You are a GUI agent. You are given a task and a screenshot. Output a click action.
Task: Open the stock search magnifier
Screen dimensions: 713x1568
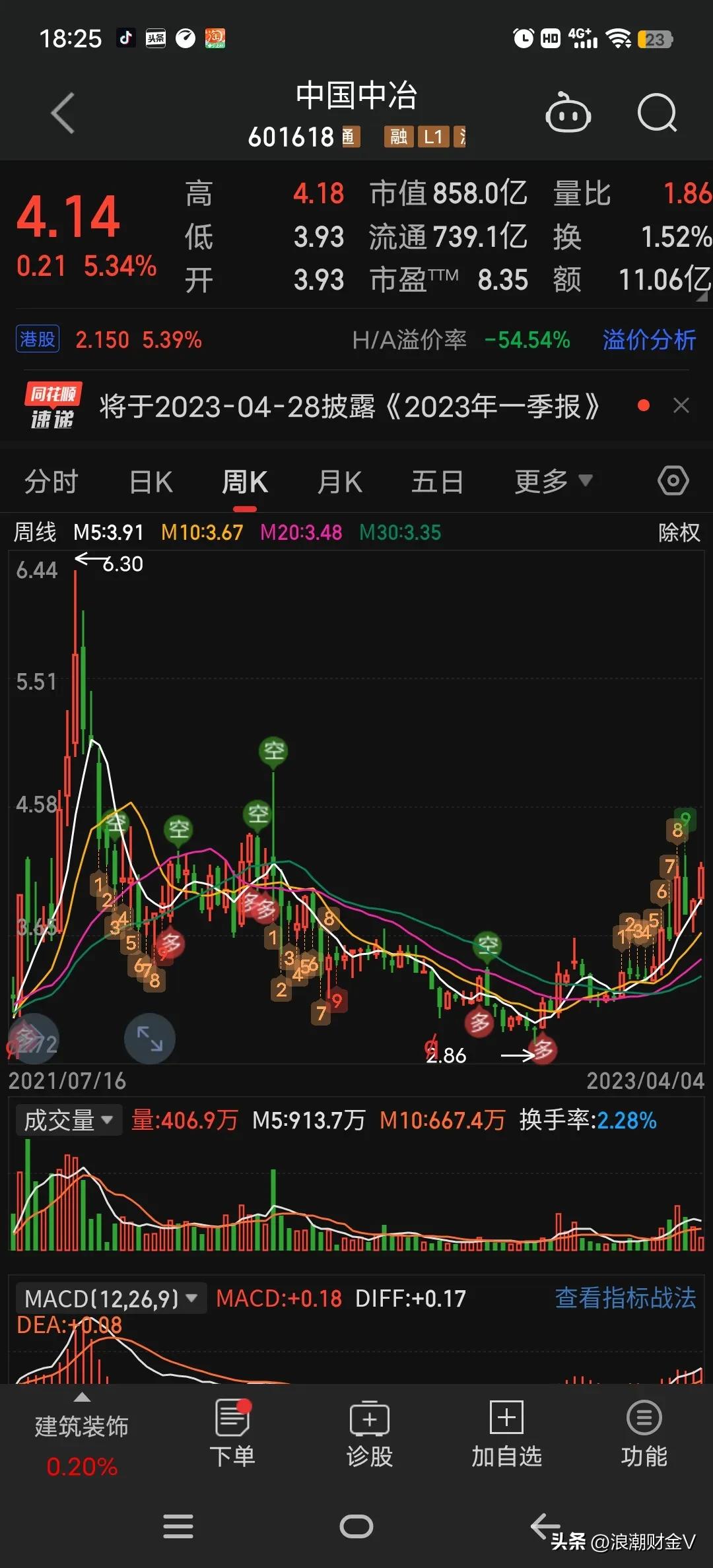(658, 113)
